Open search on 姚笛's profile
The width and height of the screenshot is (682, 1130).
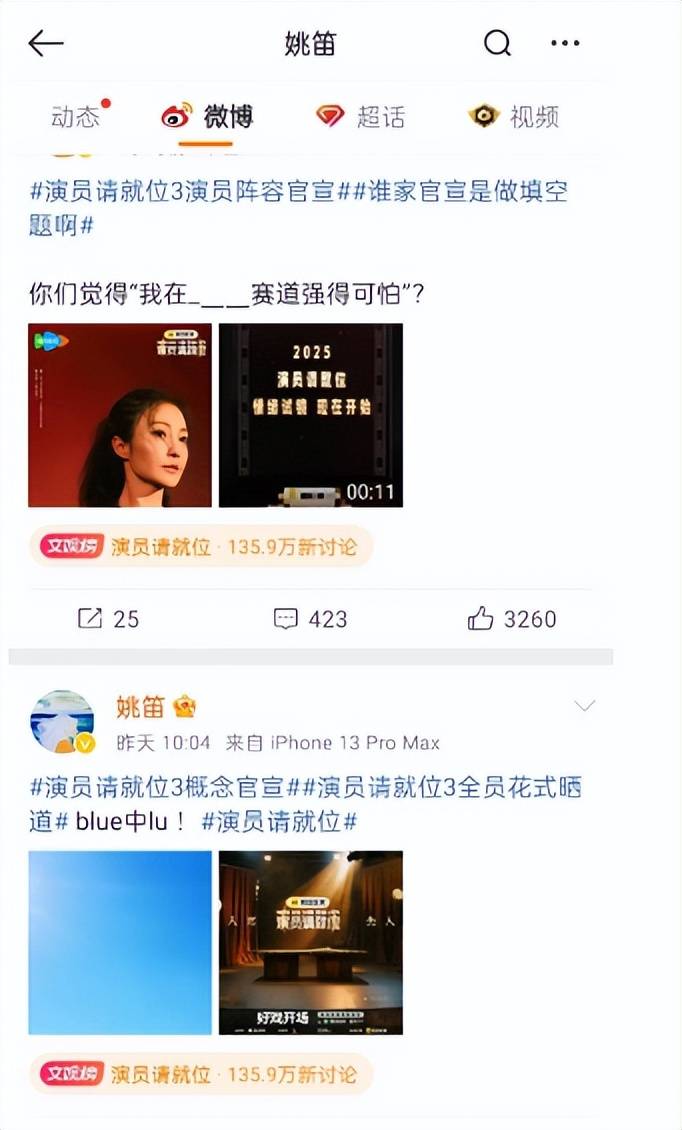pos(497,43)
